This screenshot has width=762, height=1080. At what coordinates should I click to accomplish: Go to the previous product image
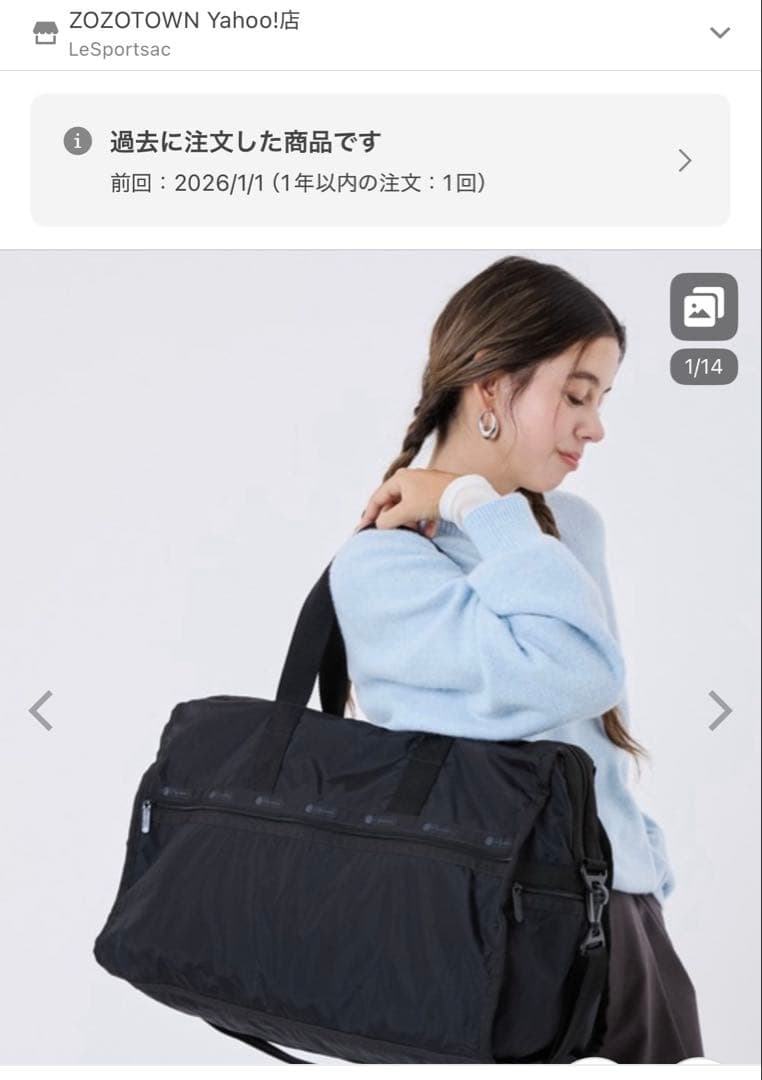pyautogui.click(x=41, y=711)
